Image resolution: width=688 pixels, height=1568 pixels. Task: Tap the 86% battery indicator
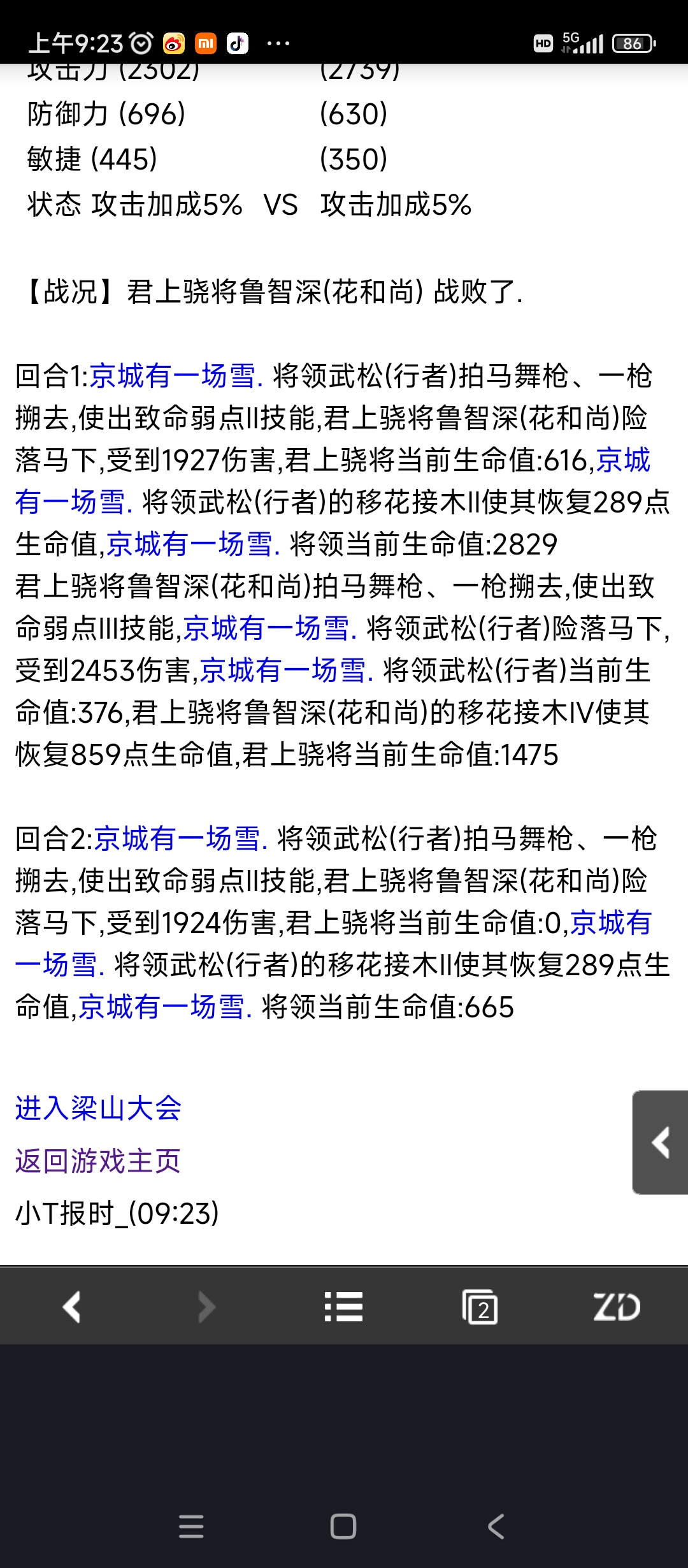tap(633, 42)
